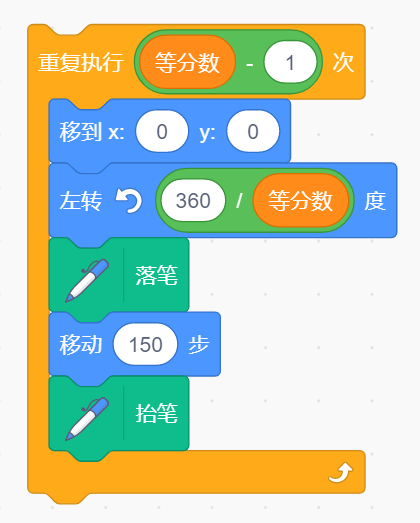
Task: Change the 150 steps value in 移动 block
Action: pyautogui.click(x=145, y=344)
